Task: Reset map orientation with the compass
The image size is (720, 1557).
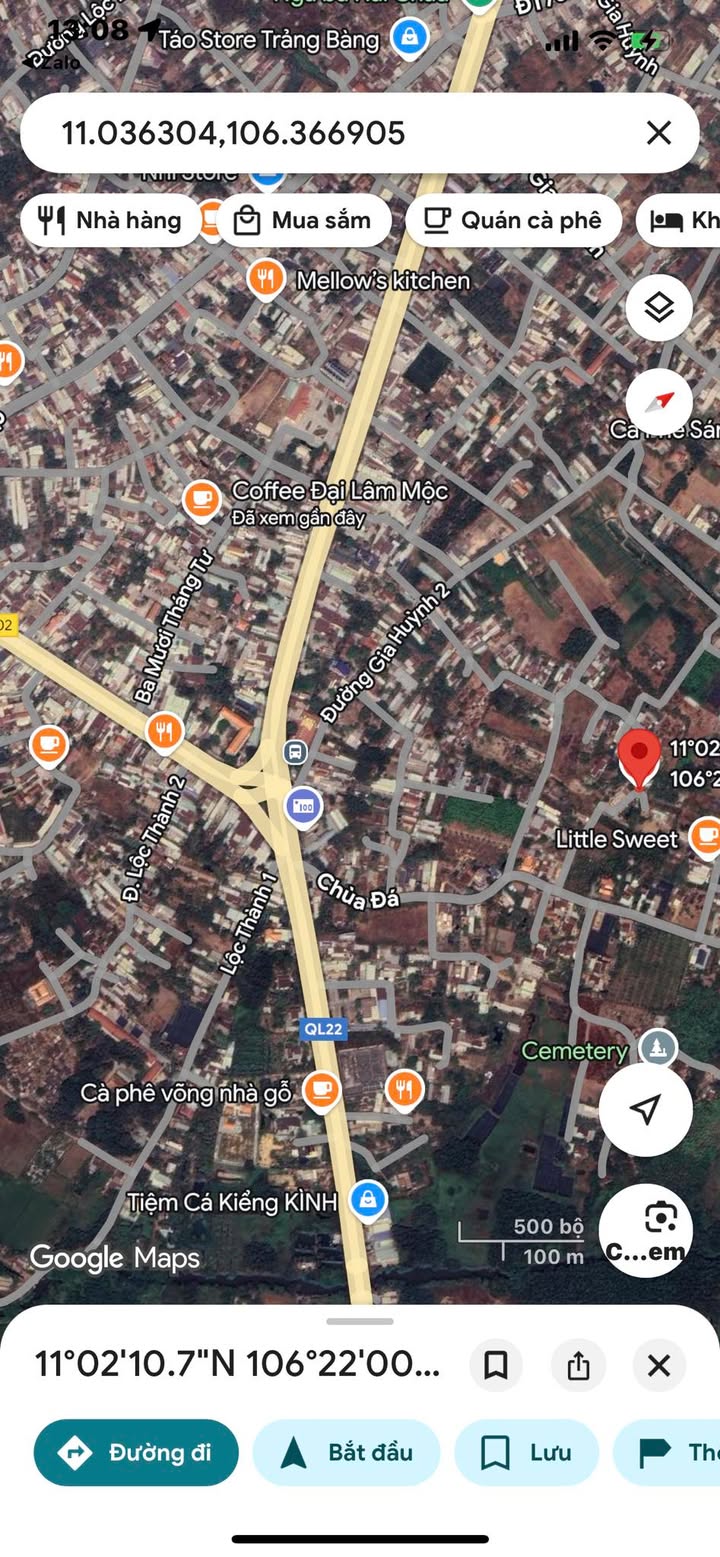Action: [x=659, y=403]
